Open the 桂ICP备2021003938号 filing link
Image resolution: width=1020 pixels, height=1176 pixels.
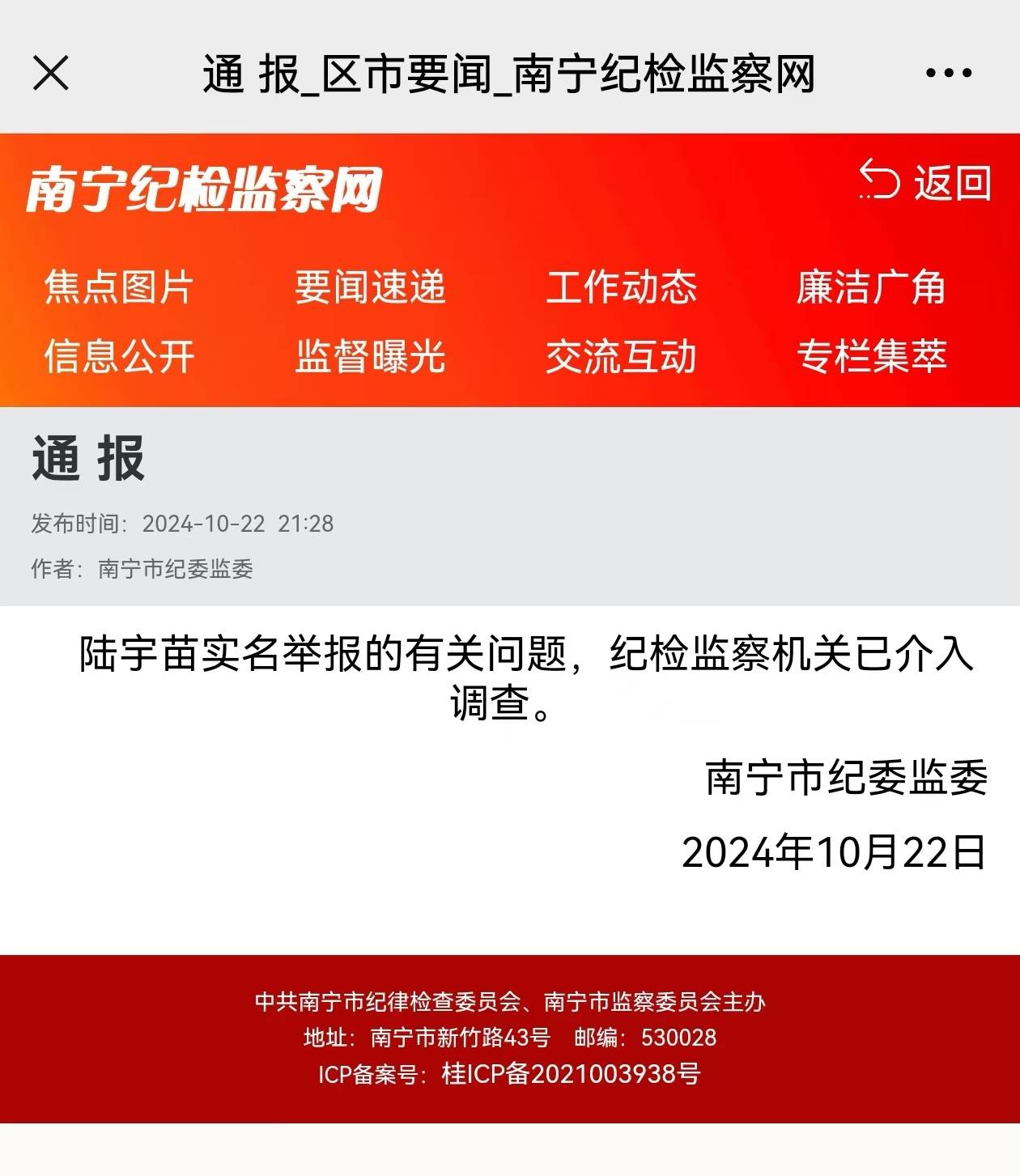[x=571, y=1074]
